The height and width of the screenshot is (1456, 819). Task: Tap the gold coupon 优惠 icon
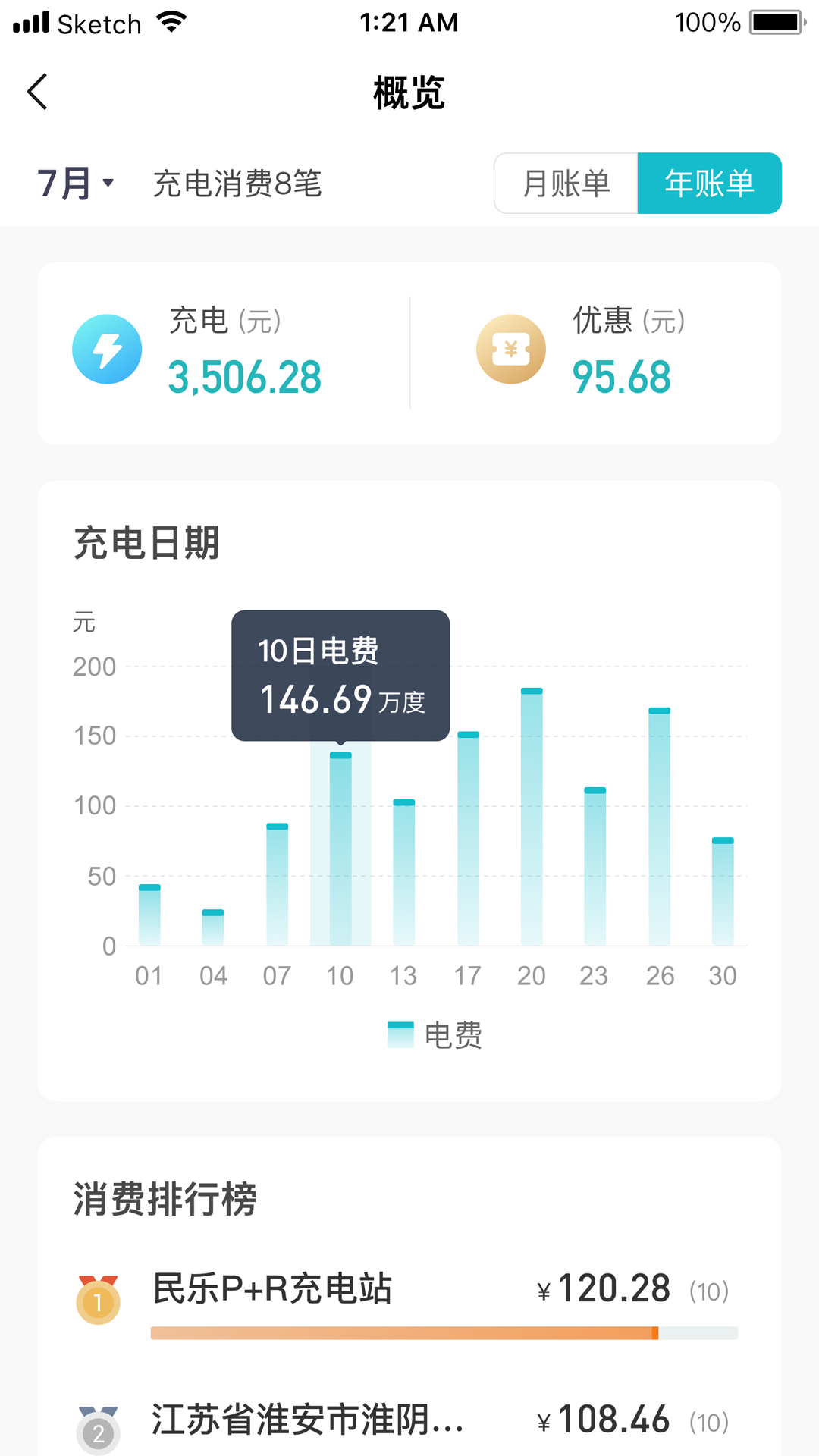(511, 349)
